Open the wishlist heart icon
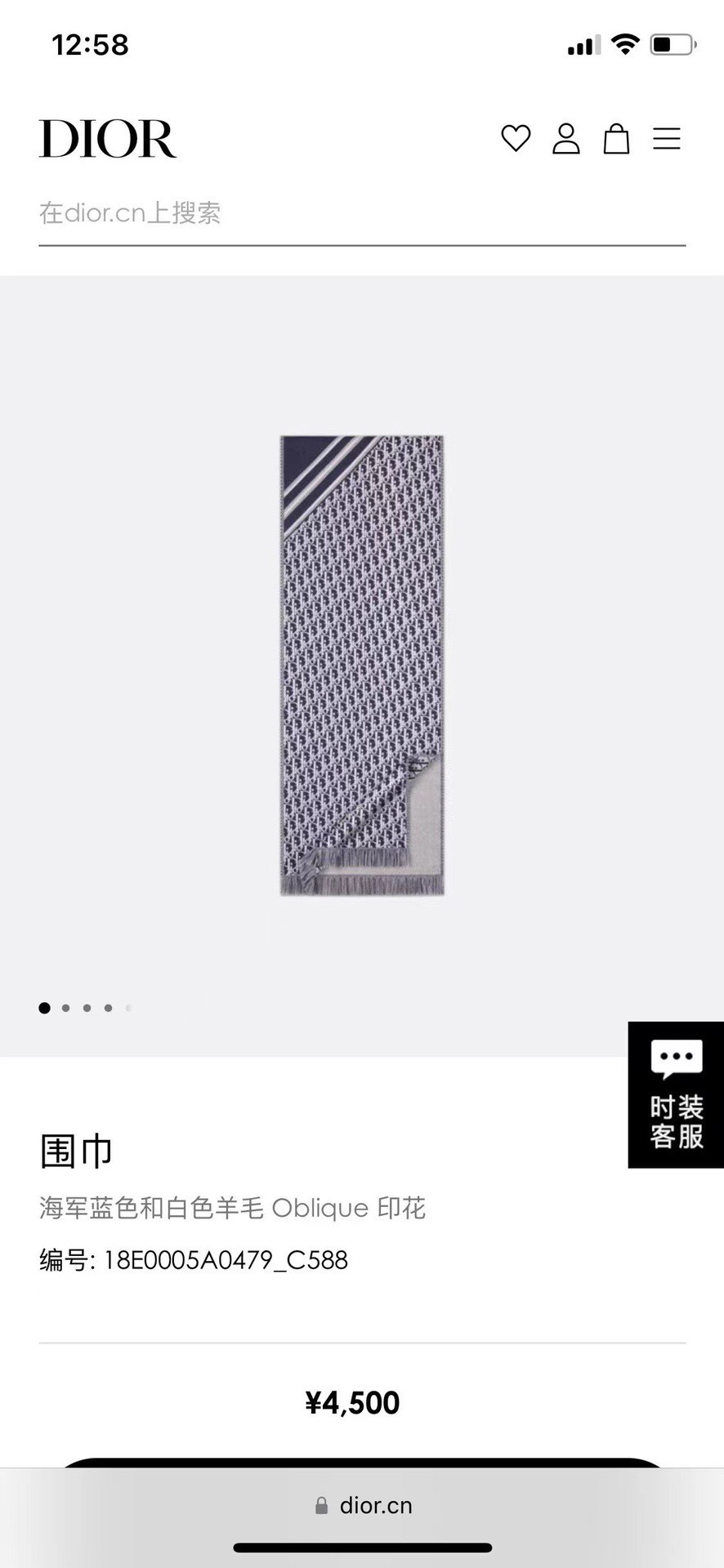This screenshot has height=1568, width=724. coord(516,139)
